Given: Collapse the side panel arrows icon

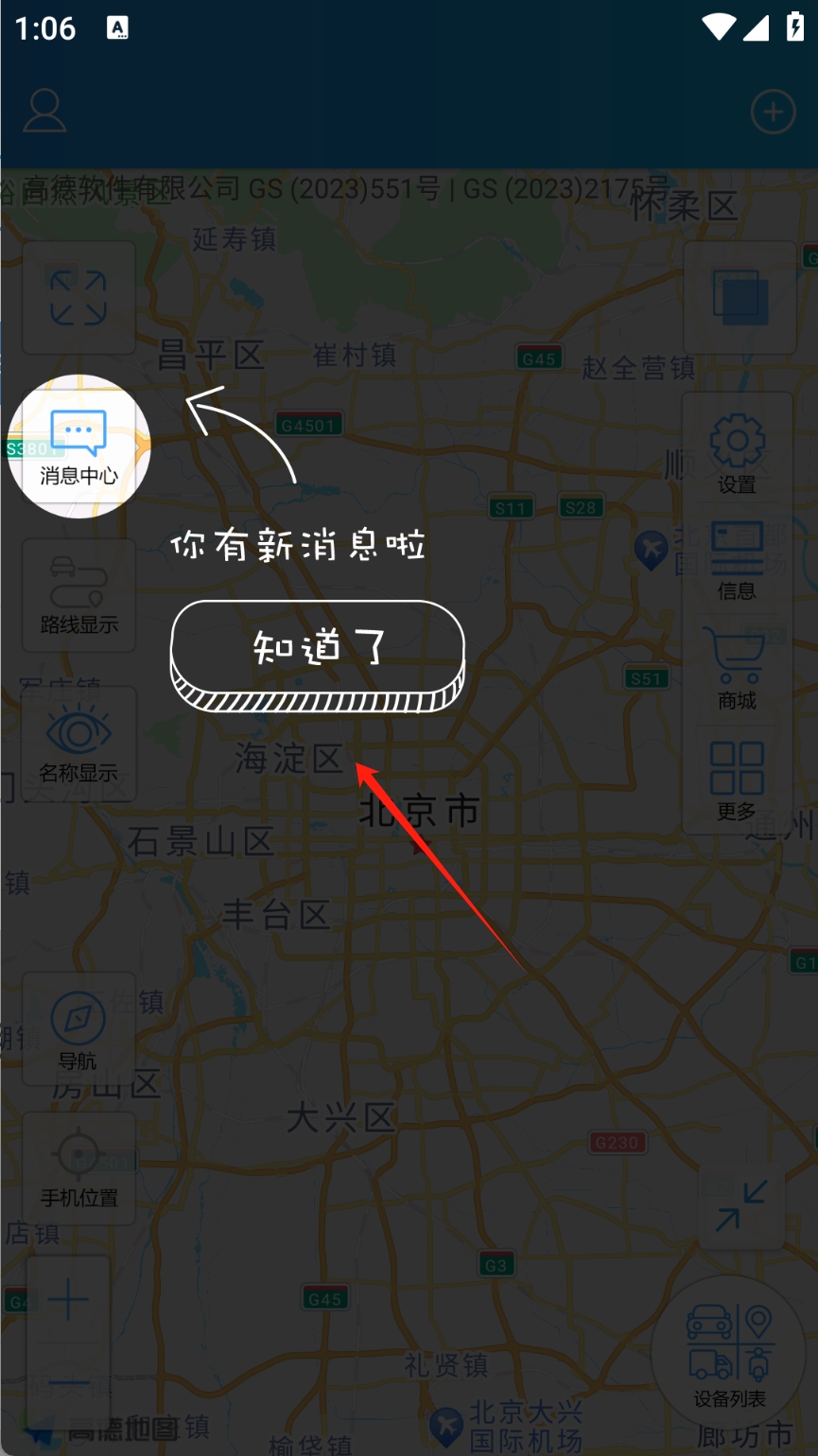Looking at the screenshot, I should pyautogui.click(x=741, y=1205).
